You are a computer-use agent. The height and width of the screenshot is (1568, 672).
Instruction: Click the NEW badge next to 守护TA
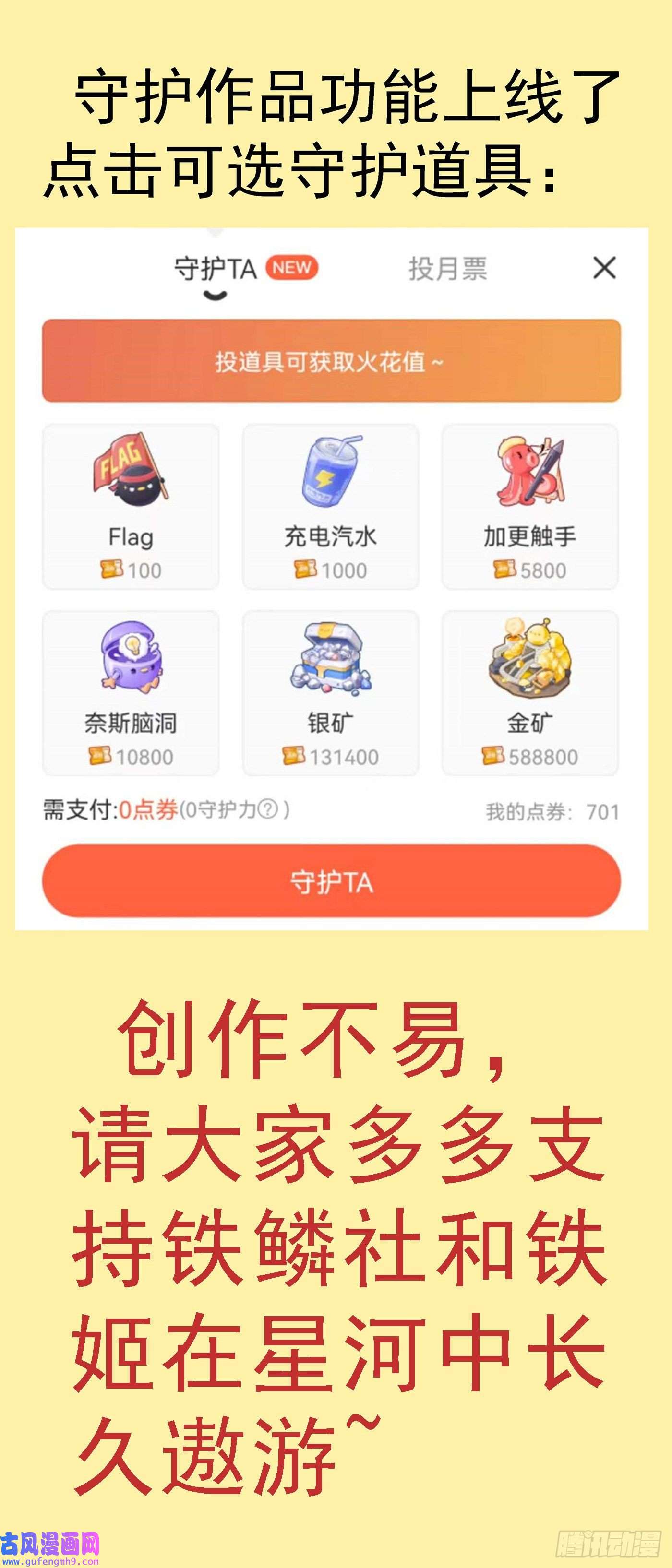[291, 267]
